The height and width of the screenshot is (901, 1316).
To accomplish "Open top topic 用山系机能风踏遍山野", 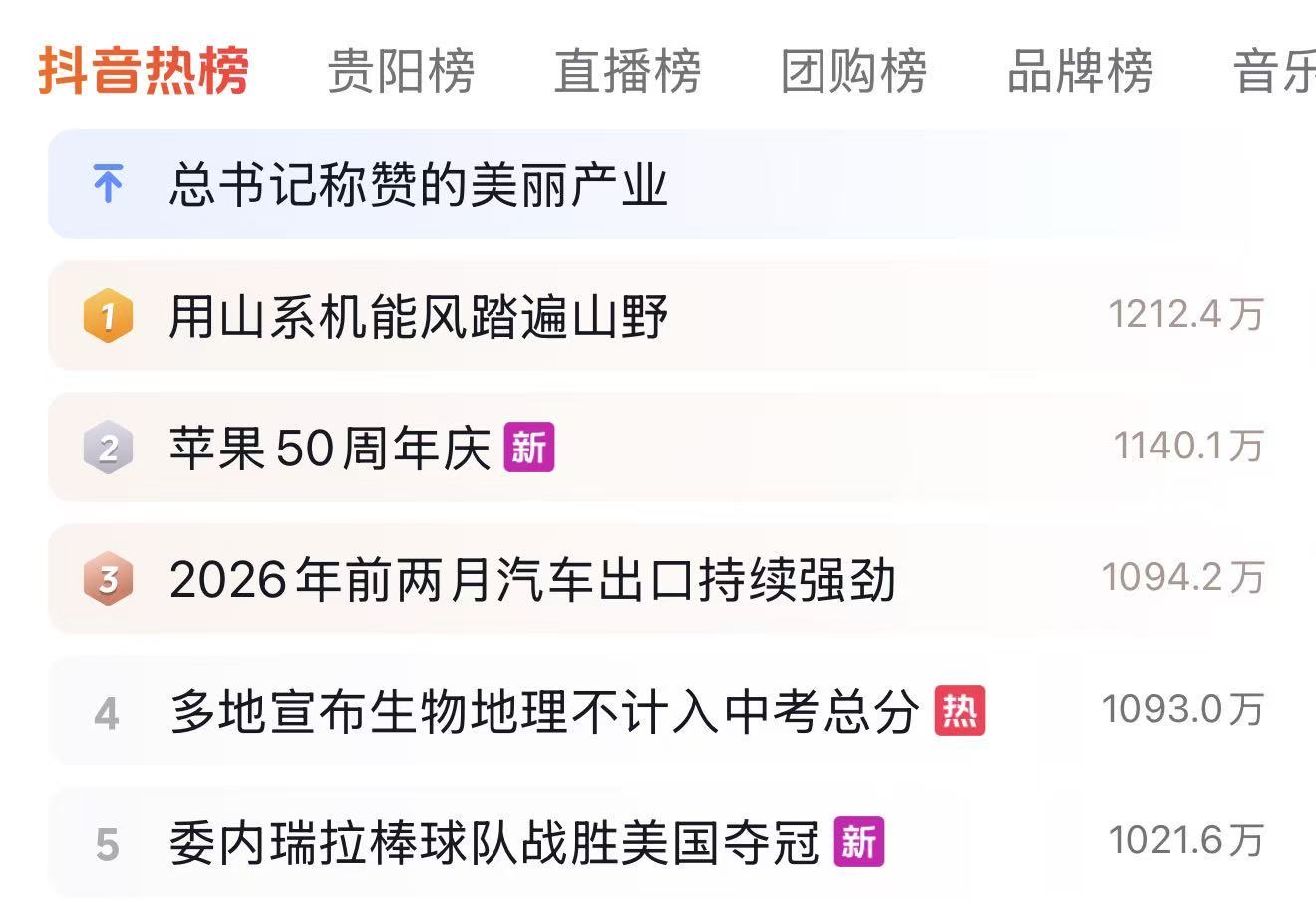I will [x=419, y=317].
